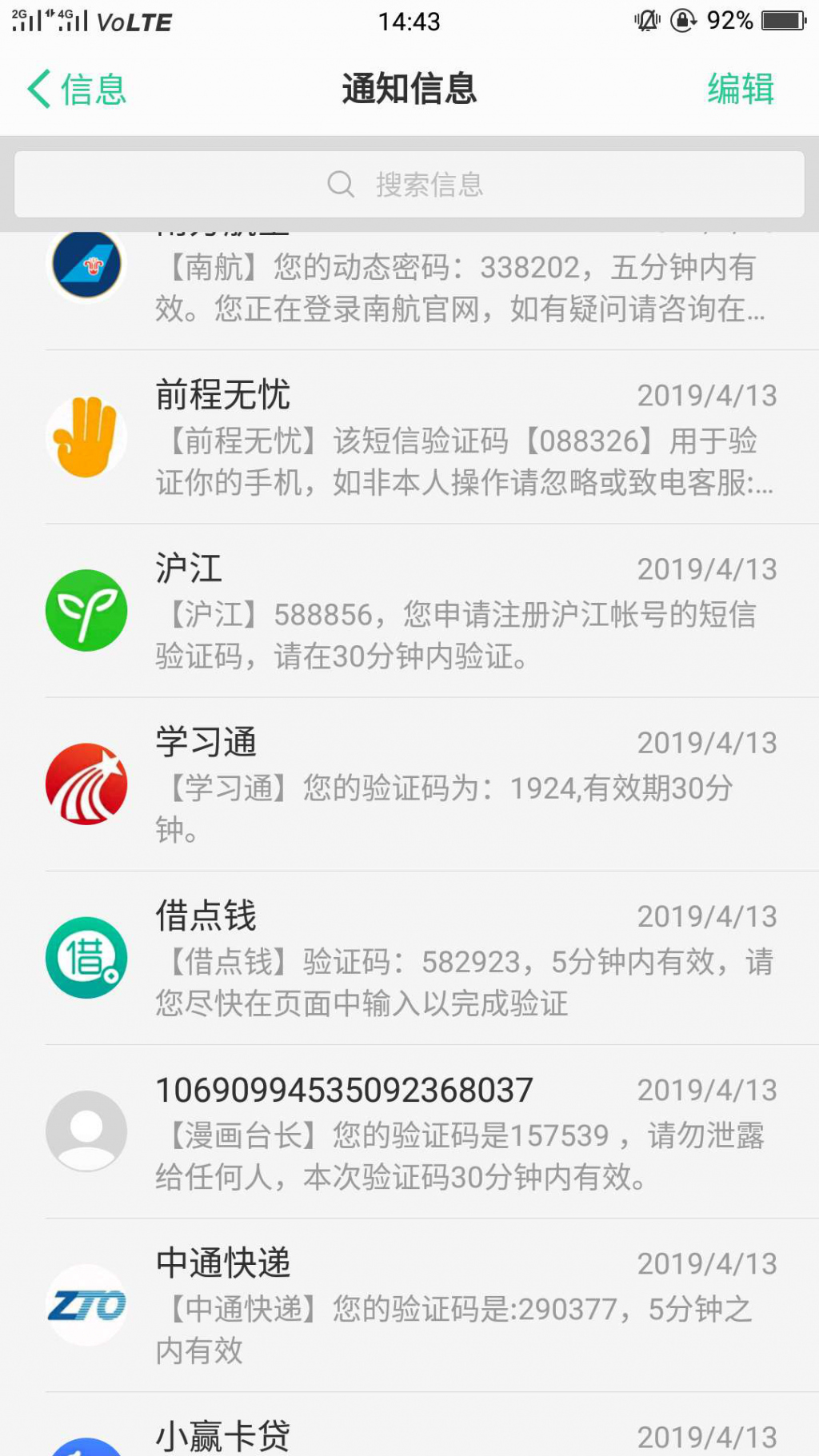Select the 通知信息 title bar

pos(409,89)
